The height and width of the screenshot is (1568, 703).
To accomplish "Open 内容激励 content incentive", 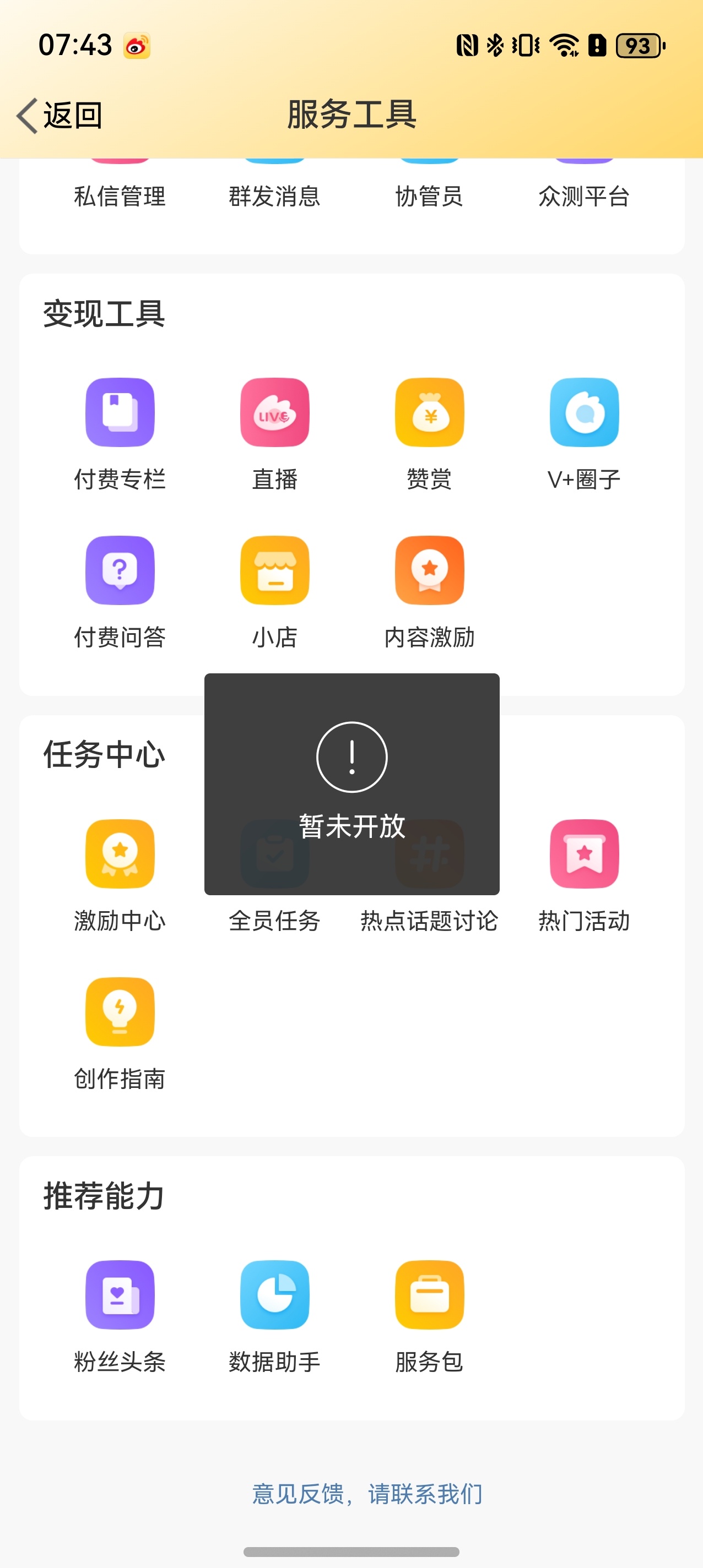I will (430, 592).
